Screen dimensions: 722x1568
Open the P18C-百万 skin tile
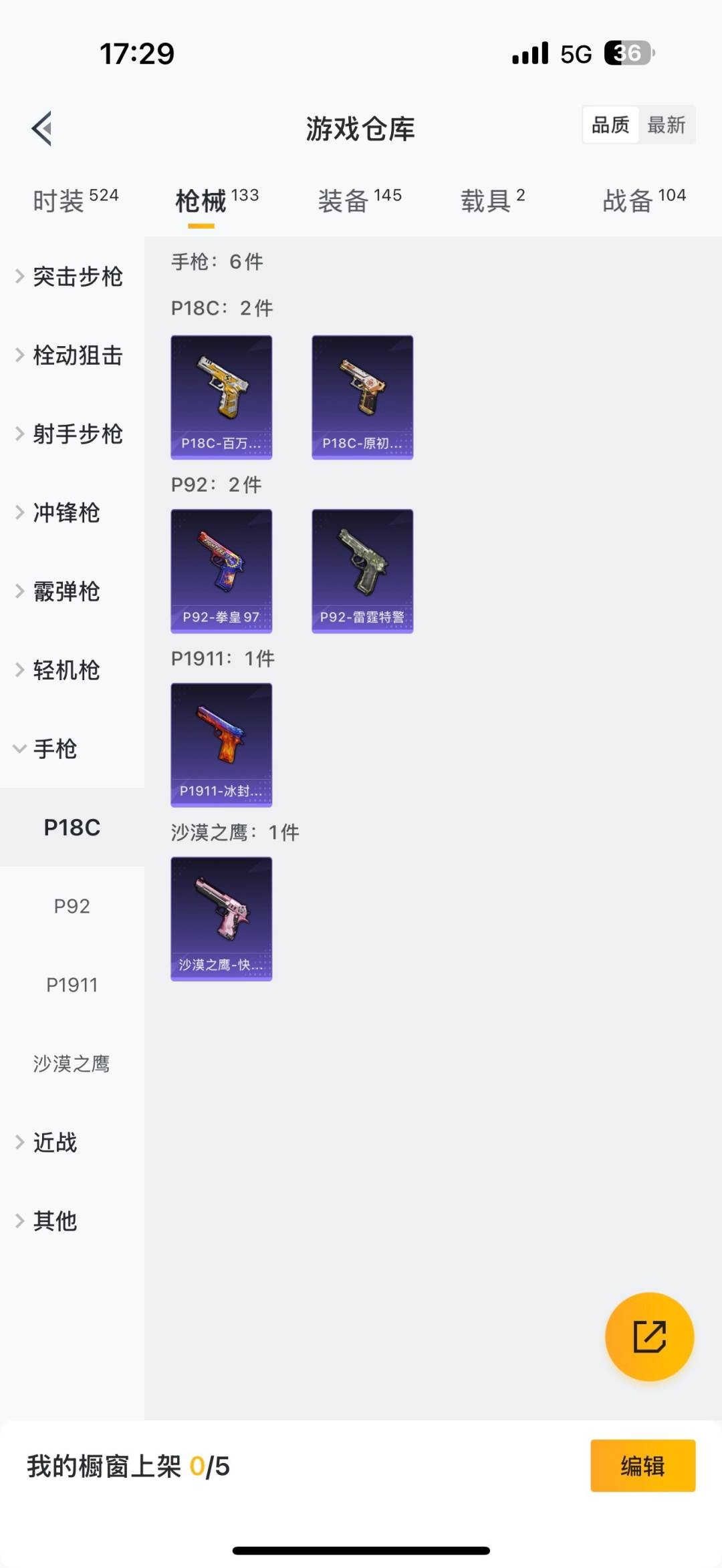point(221,397)
